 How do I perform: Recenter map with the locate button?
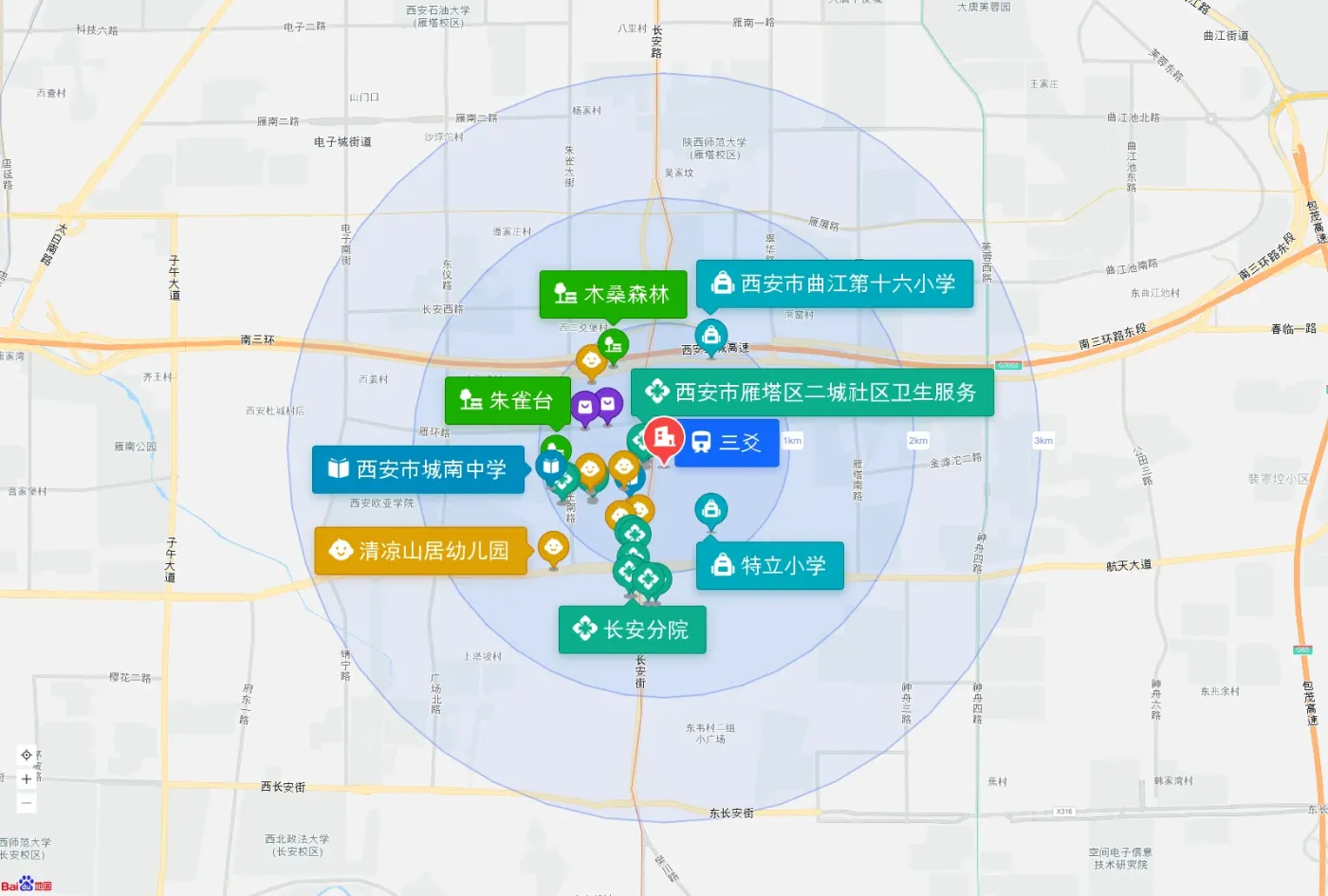[x=27, y=755]
